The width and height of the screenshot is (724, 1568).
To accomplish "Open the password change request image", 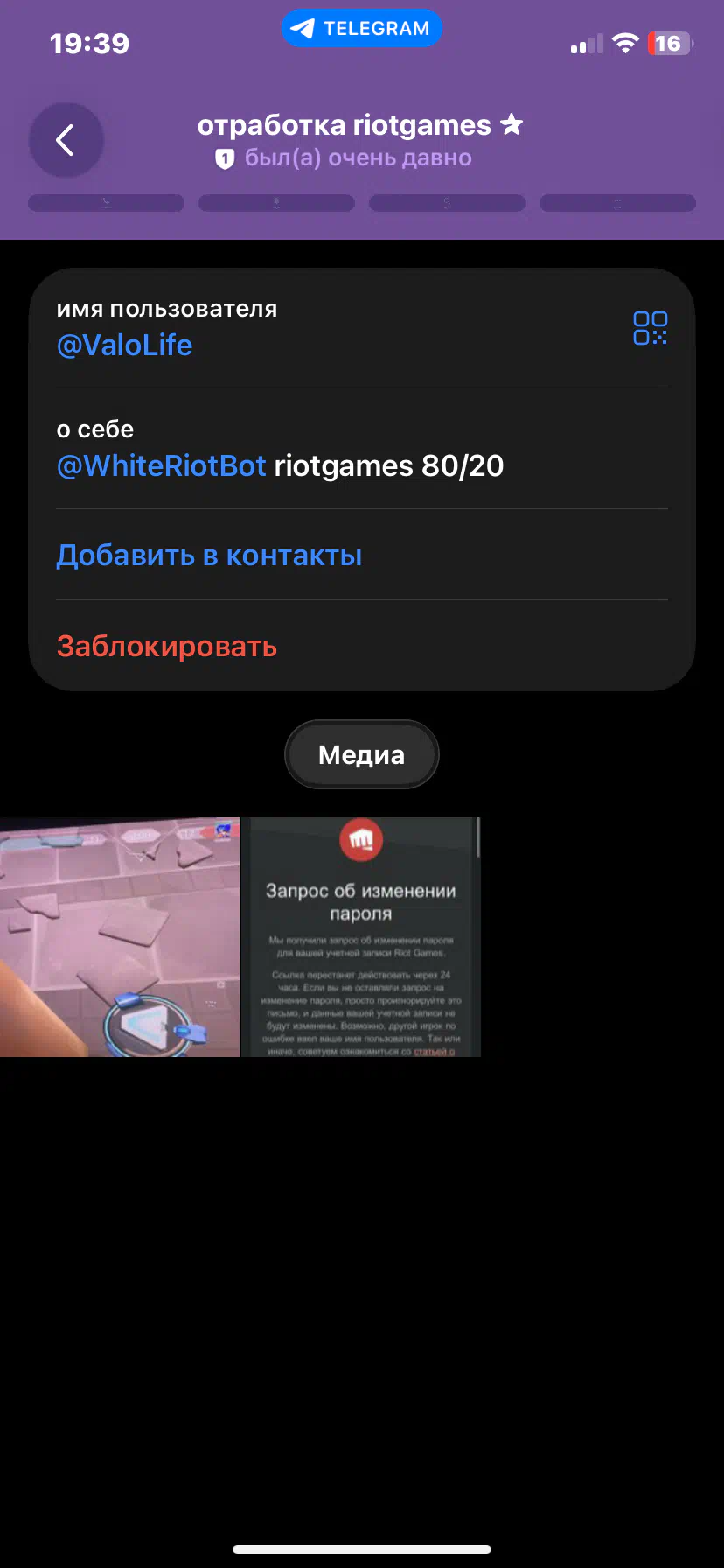I will tap(361, 937).
